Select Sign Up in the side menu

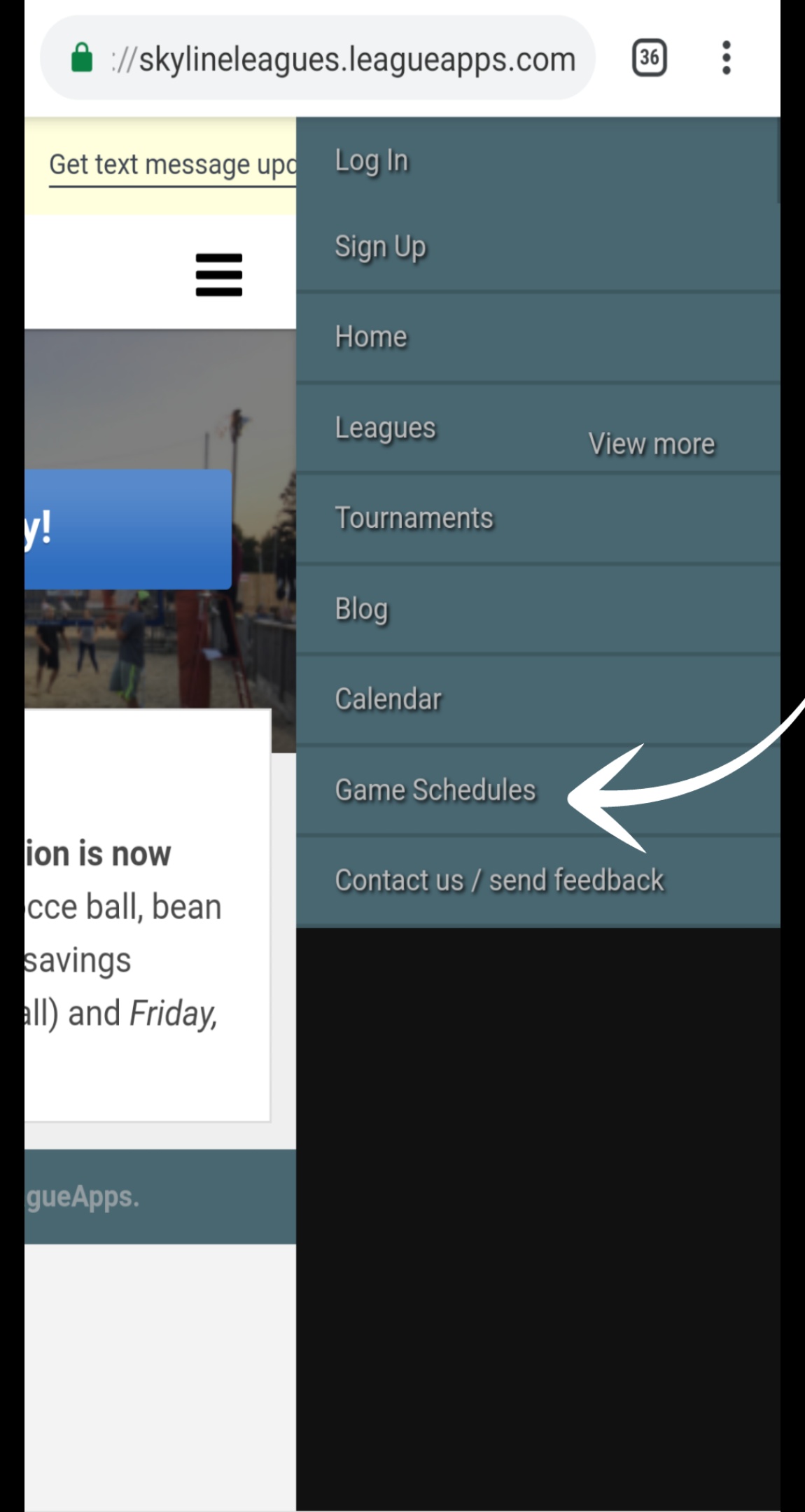(538, 247)
